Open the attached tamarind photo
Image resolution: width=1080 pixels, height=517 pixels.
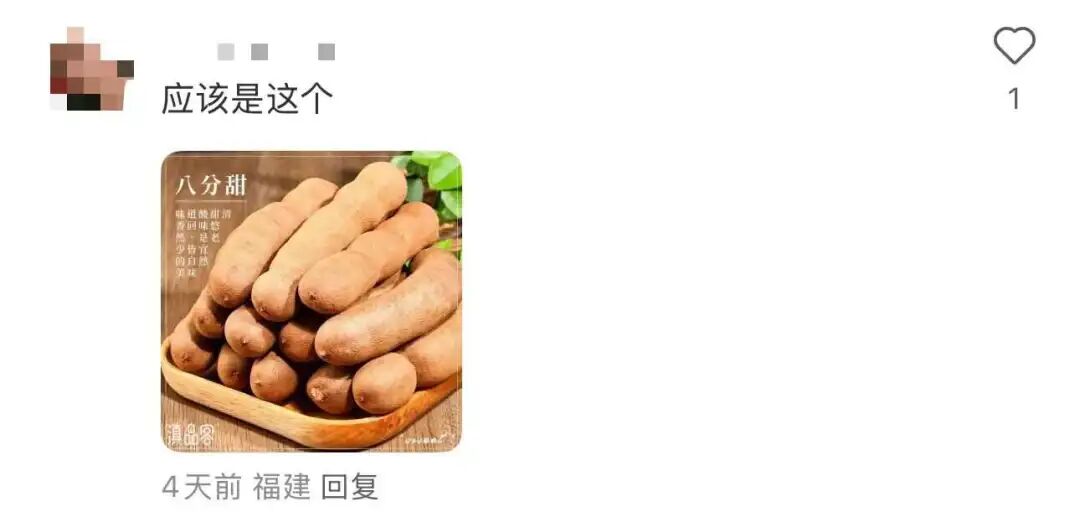(311, 301)
